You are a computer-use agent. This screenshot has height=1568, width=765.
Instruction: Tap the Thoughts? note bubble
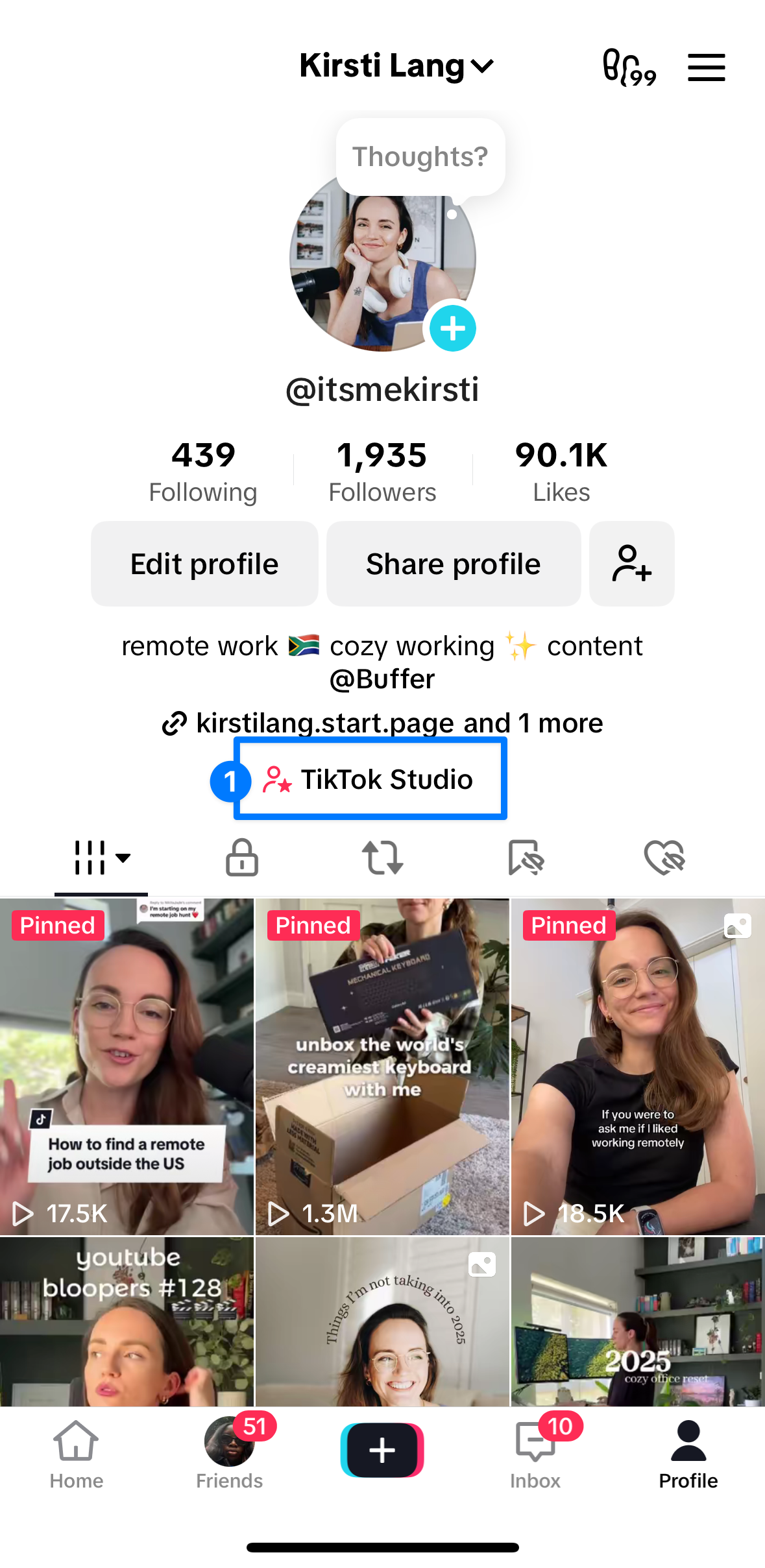point(420,157)
